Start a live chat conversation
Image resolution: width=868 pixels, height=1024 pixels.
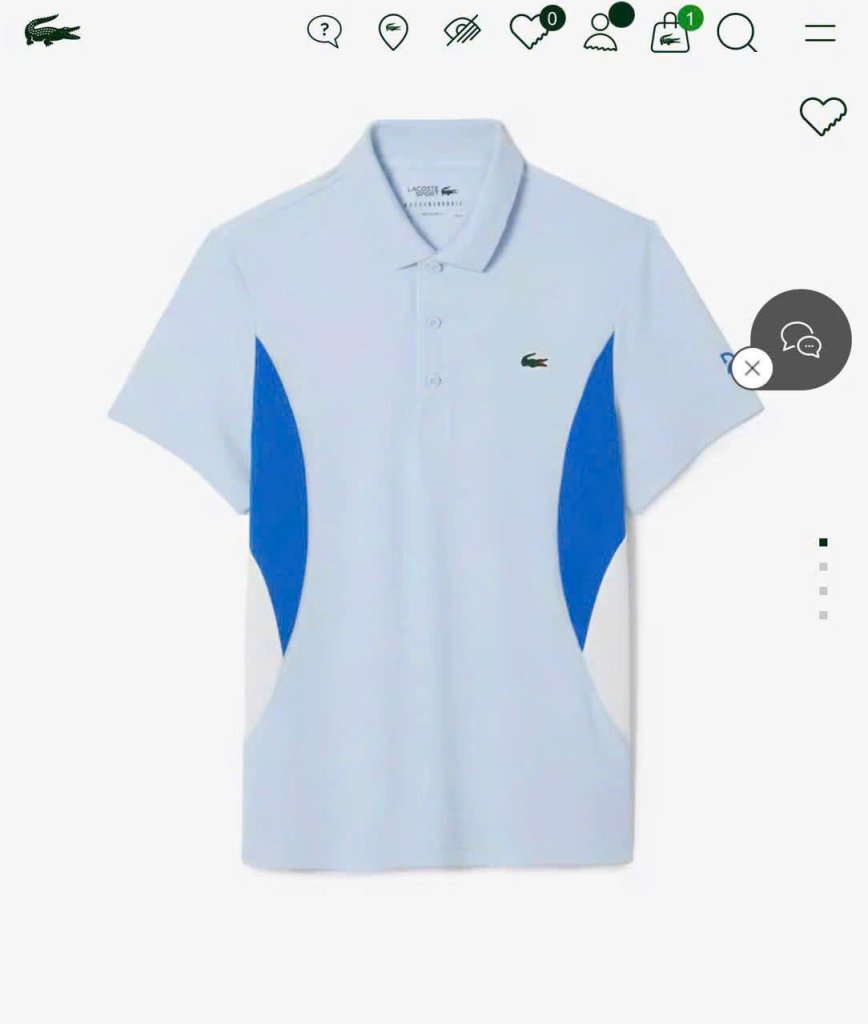[x=801, y=339]
